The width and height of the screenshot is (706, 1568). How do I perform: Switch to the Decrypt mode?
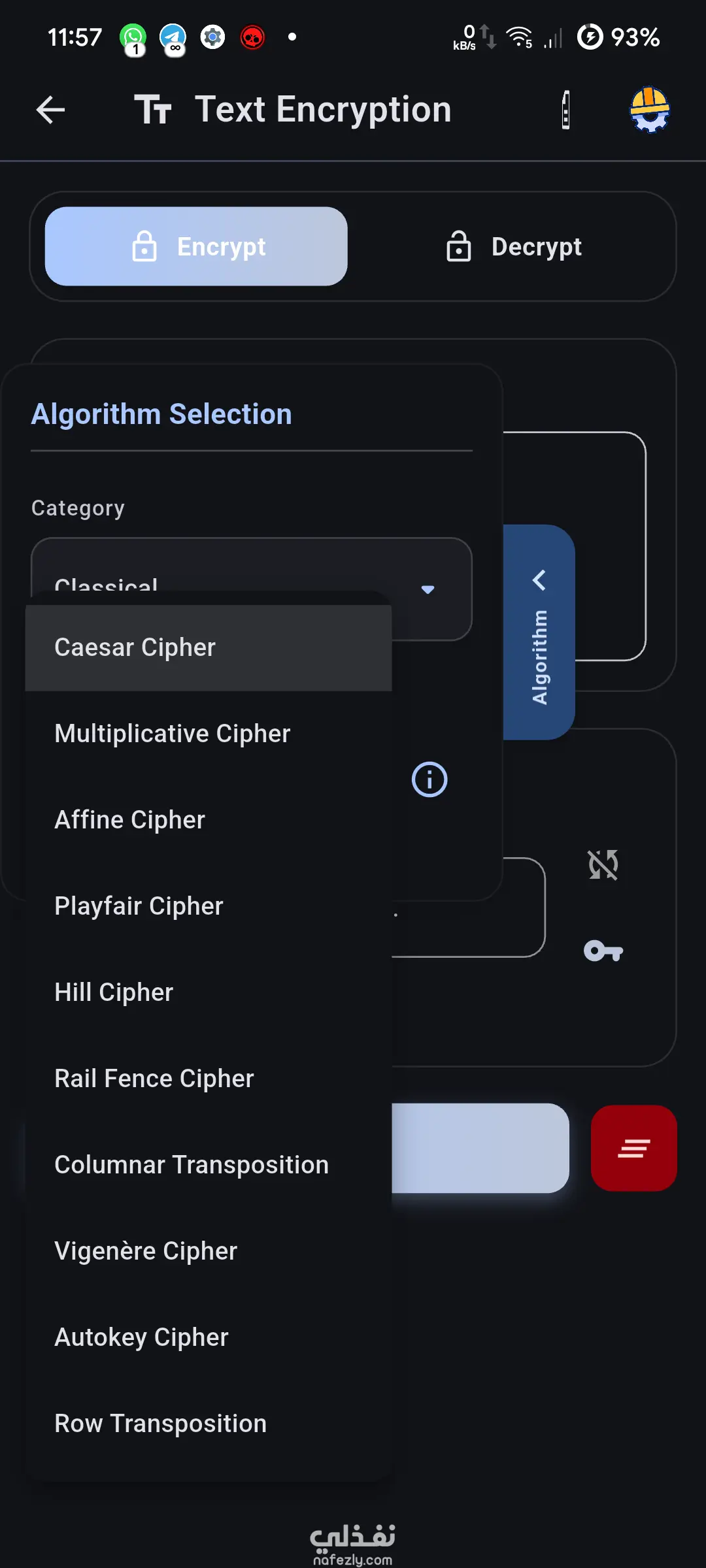pyautogui.click(x=514, y=246)
